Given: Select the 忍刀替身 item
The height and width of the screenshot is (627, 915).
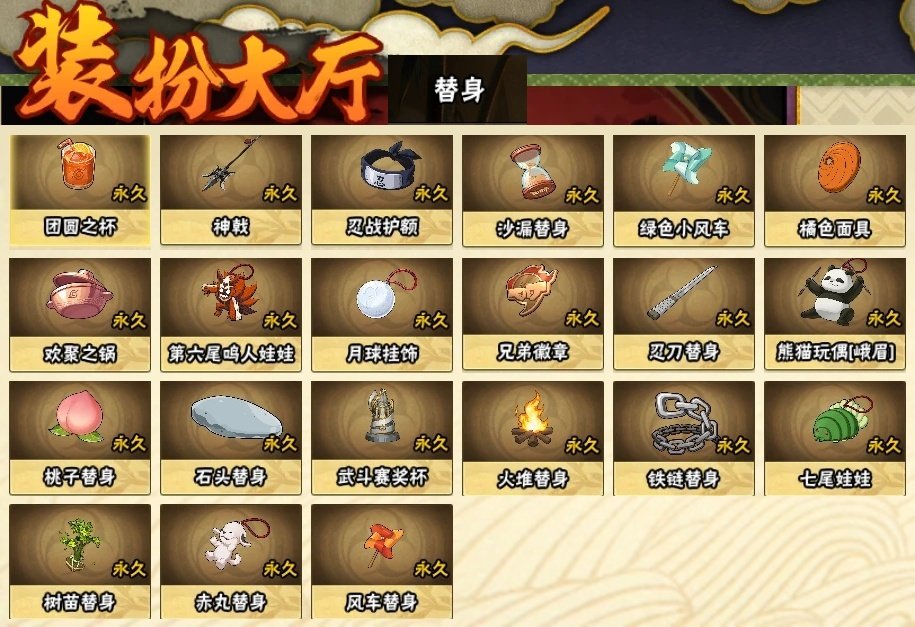Looking at the screenshot, I should click(684, 313).
